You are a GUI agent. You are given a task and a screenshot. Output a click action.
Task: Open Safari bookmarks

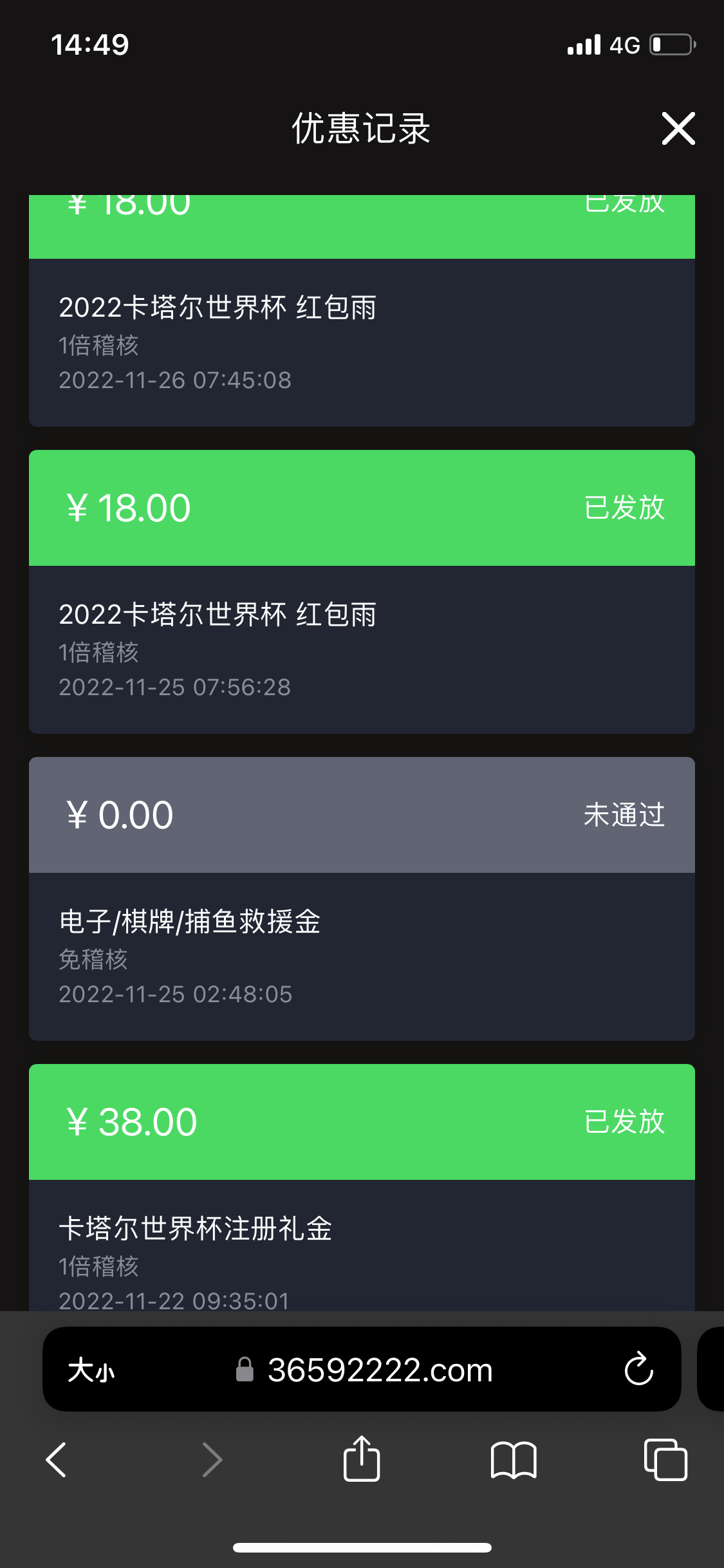point(513,1459)
